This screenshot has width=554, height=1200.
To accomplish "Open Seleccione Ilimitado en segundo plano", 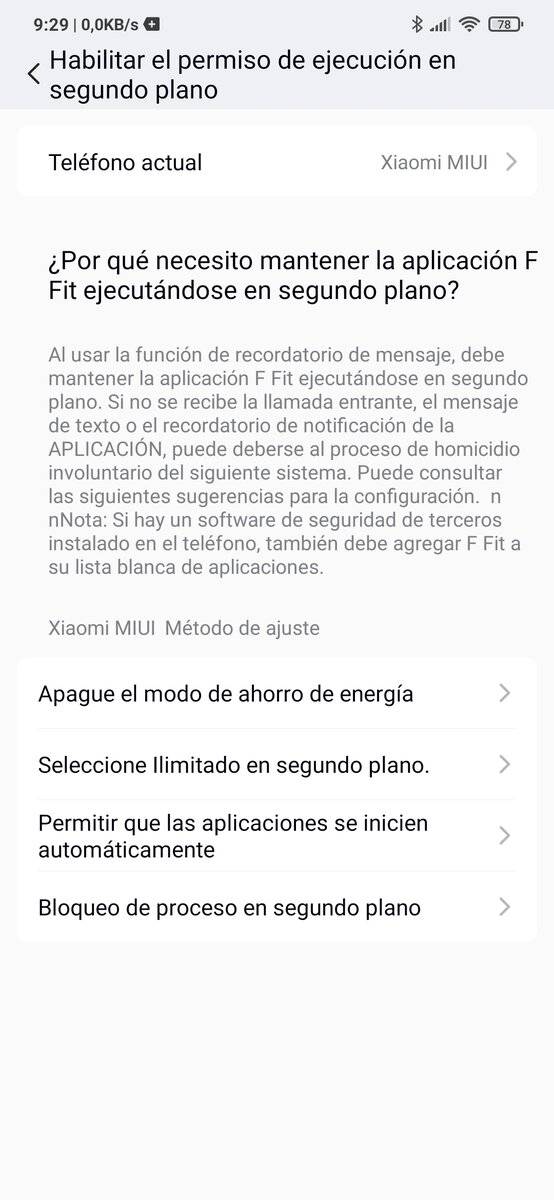I will 277,765.
